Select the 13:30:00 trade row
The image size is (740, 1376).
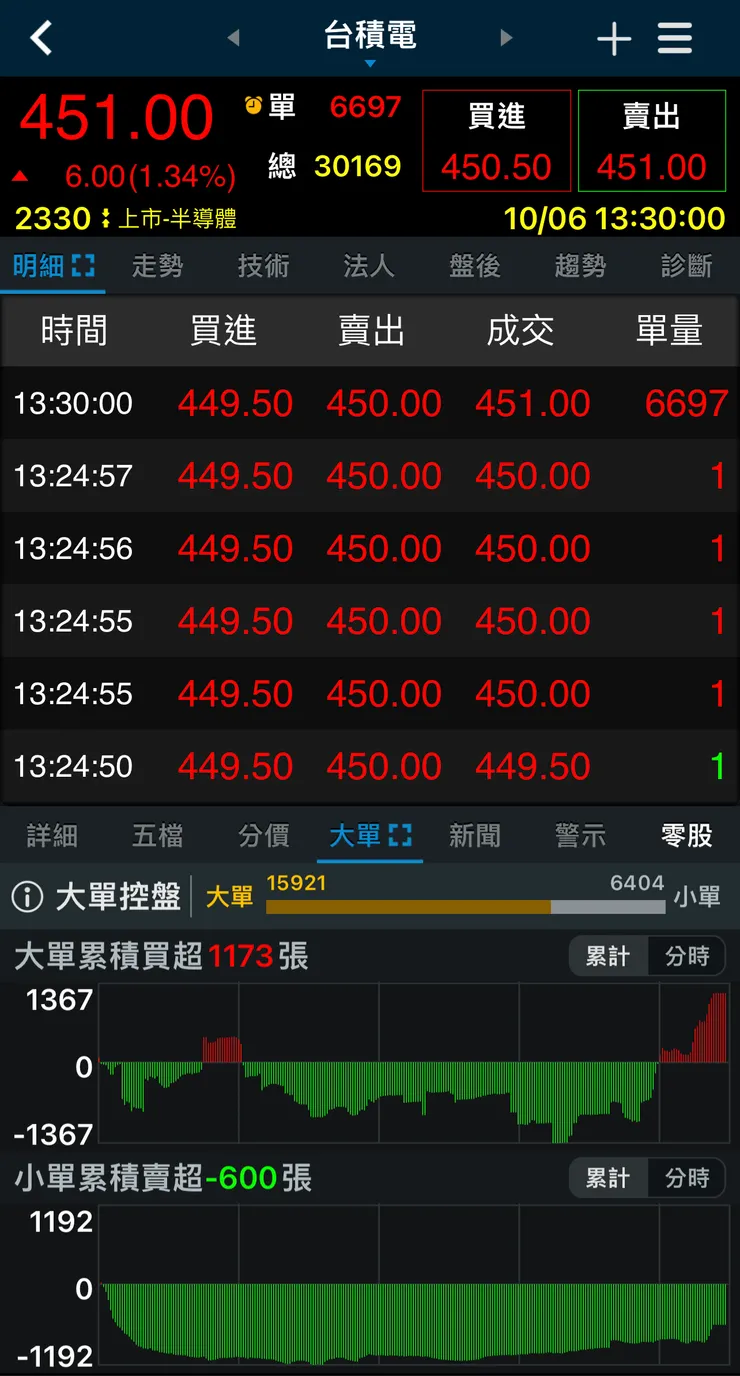coord(370,403)
